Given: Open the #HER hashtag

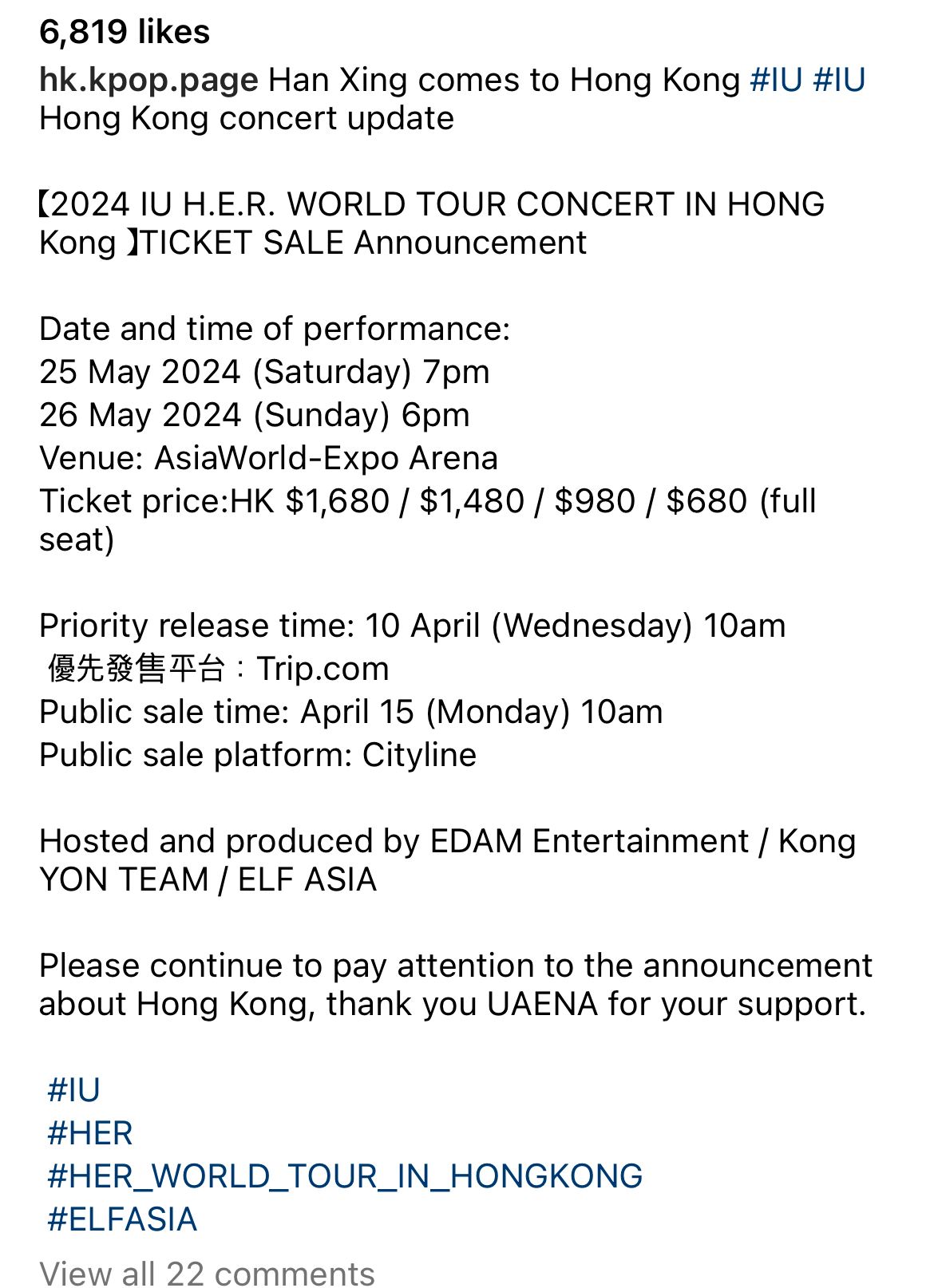Looking at the screenshot, I should pos(89,1133).
